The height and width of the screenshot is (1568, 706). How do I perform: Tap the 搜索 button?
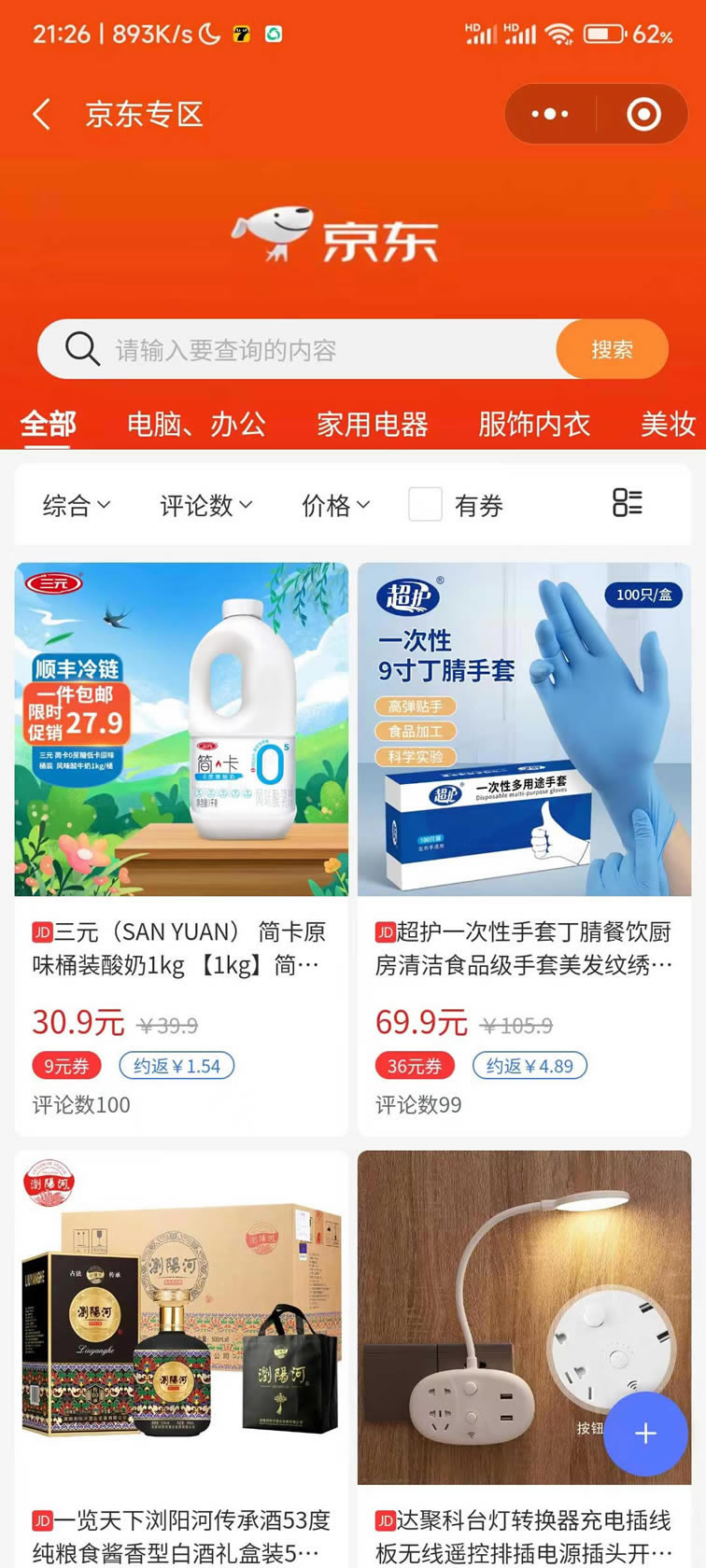click(x=612, y=350)
